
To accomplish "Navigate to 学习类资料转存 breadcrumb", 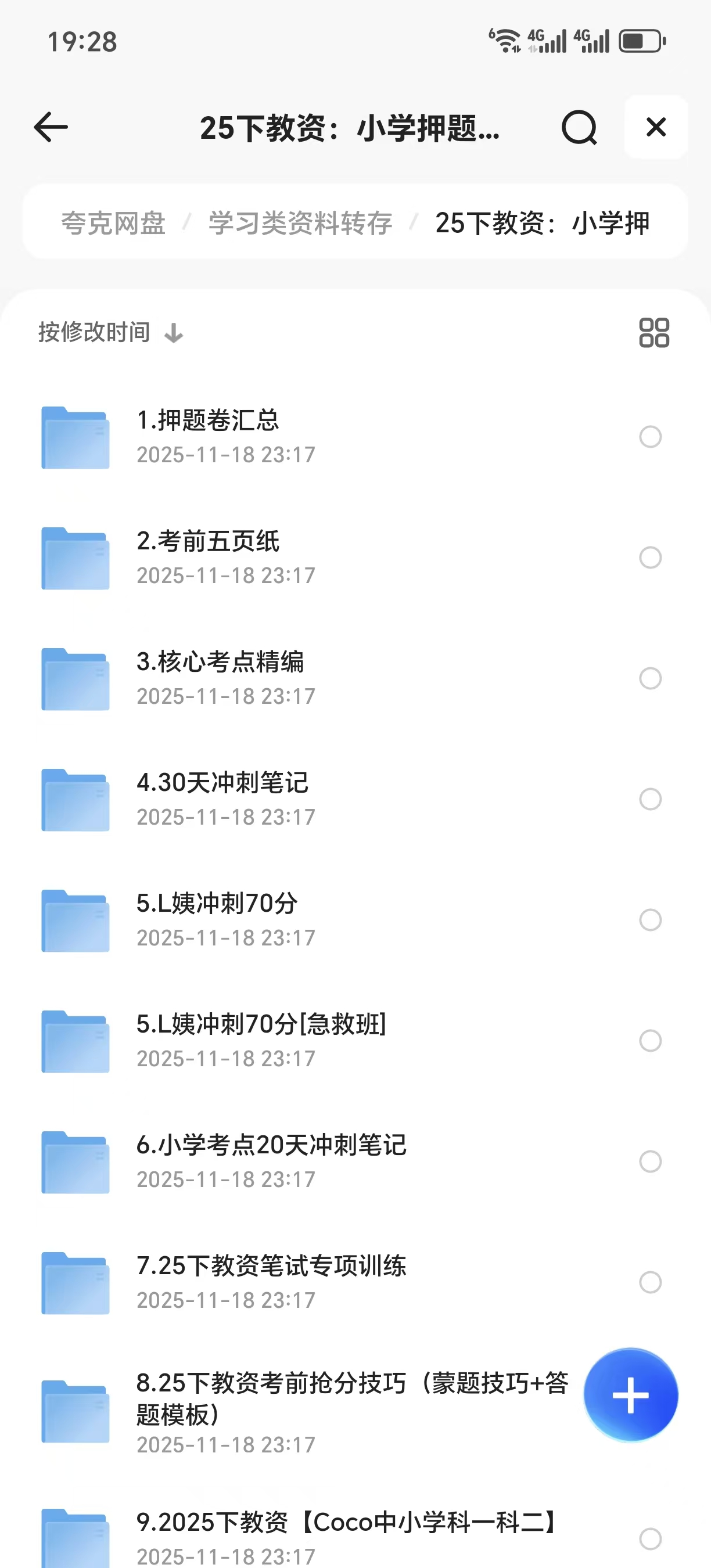I will pos(300,223).
